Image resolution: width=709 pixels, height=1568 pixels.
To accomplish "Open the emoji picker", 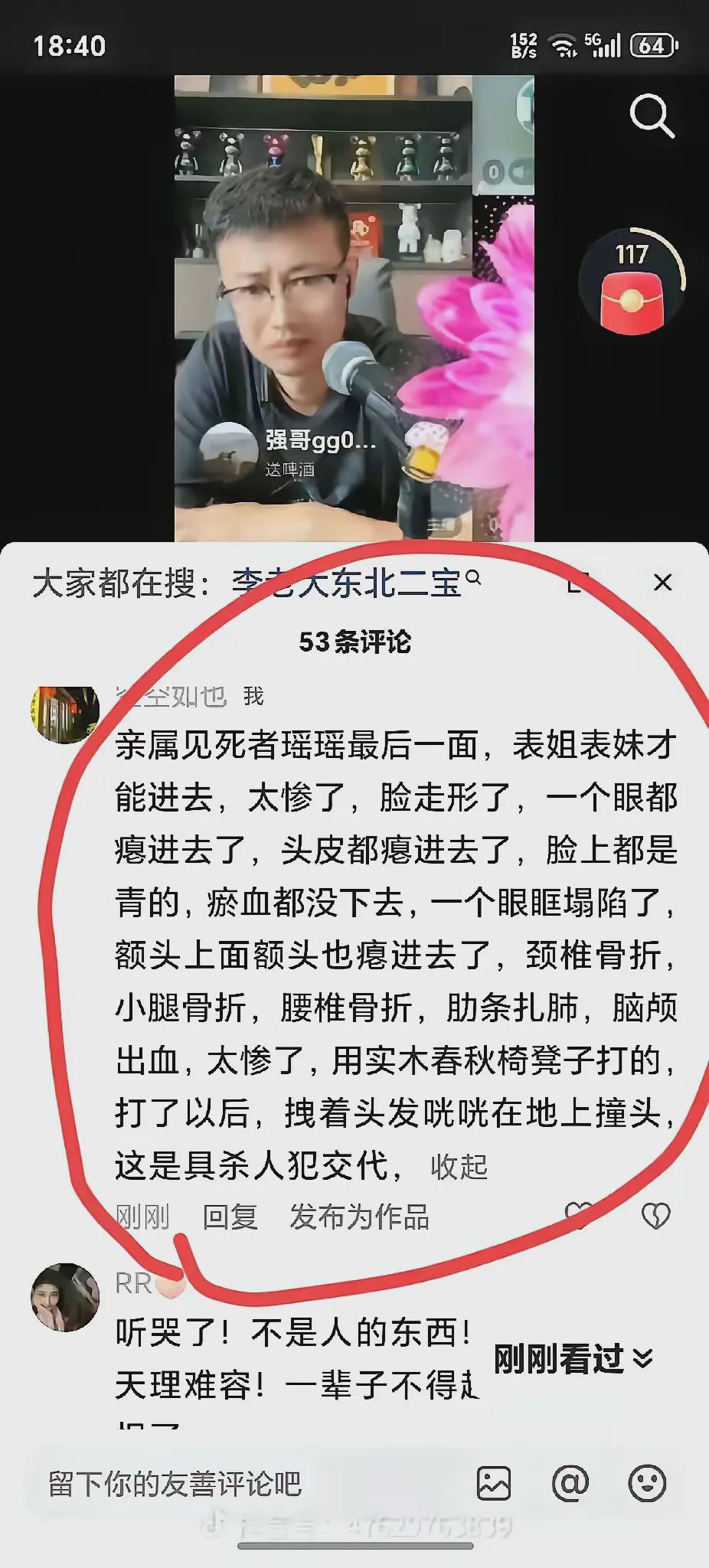I will [647, 1484].
